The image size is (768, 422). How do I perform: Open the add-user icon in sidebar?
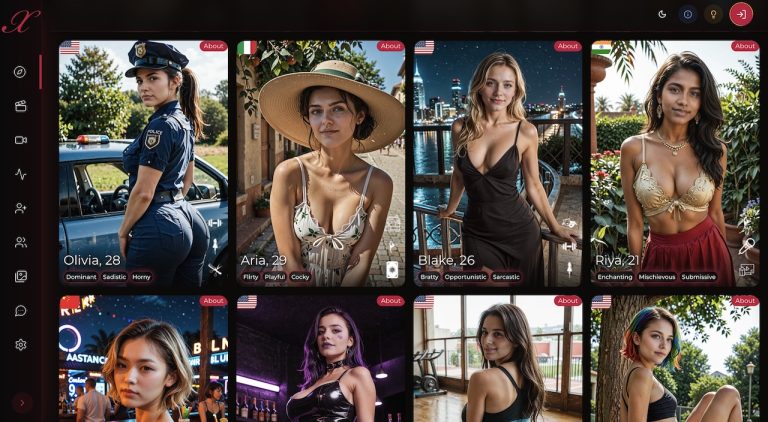coord(20,208)
